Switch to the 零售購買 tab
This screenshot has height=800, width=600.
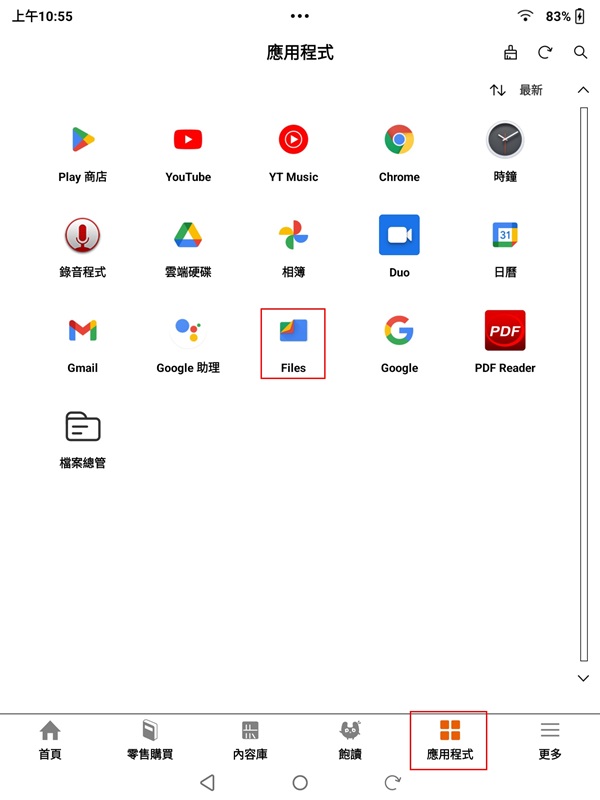pos(150,740)
